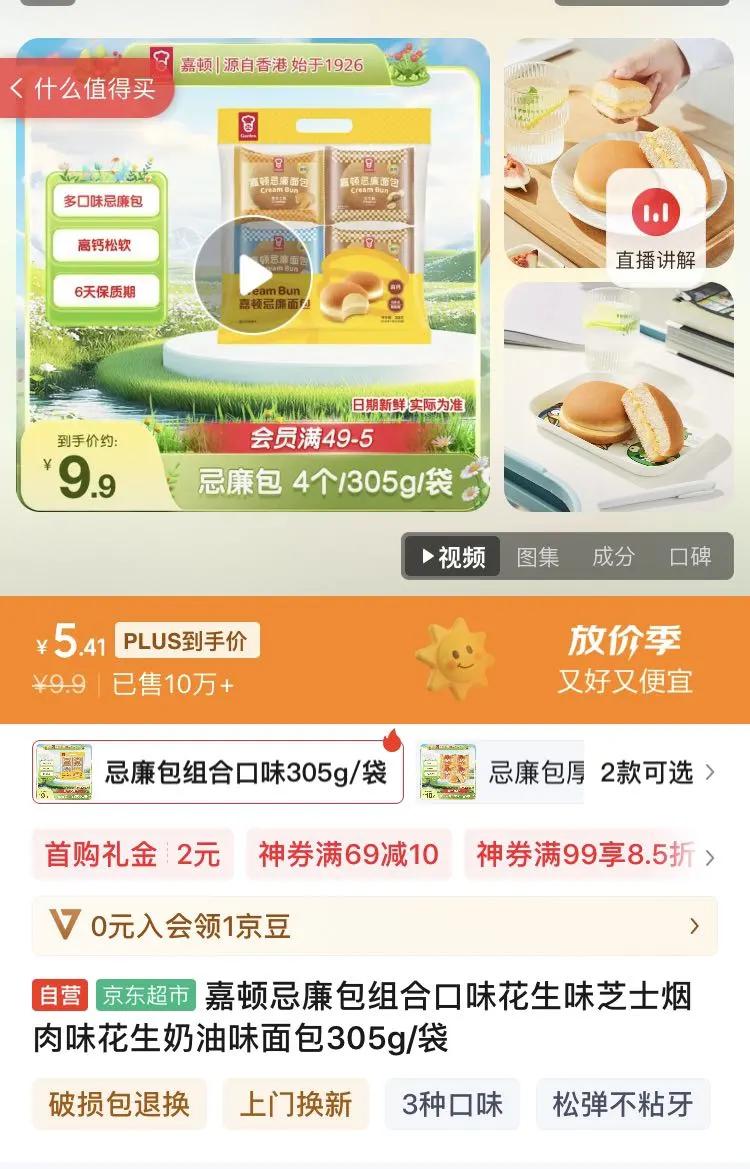Open the 上门换新 service tag
750x1169 pixels.
(x=295, y=1103)
